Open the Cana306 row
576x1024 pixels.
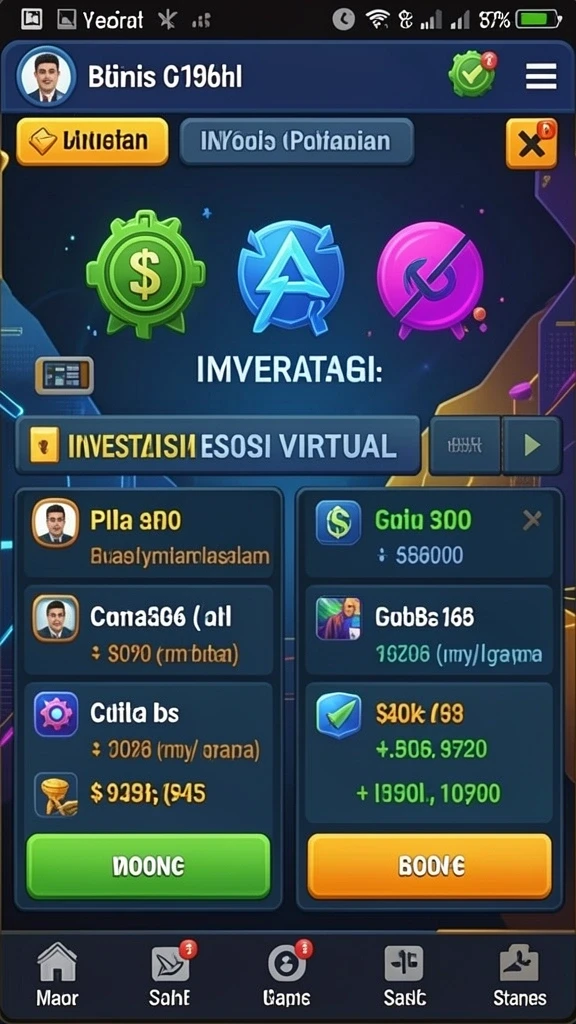[148, 630]
